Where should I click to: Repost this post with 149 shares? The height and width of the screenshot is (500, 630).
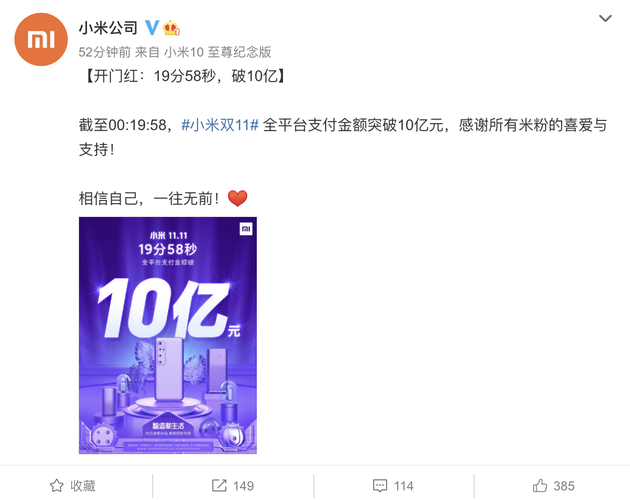232,486
